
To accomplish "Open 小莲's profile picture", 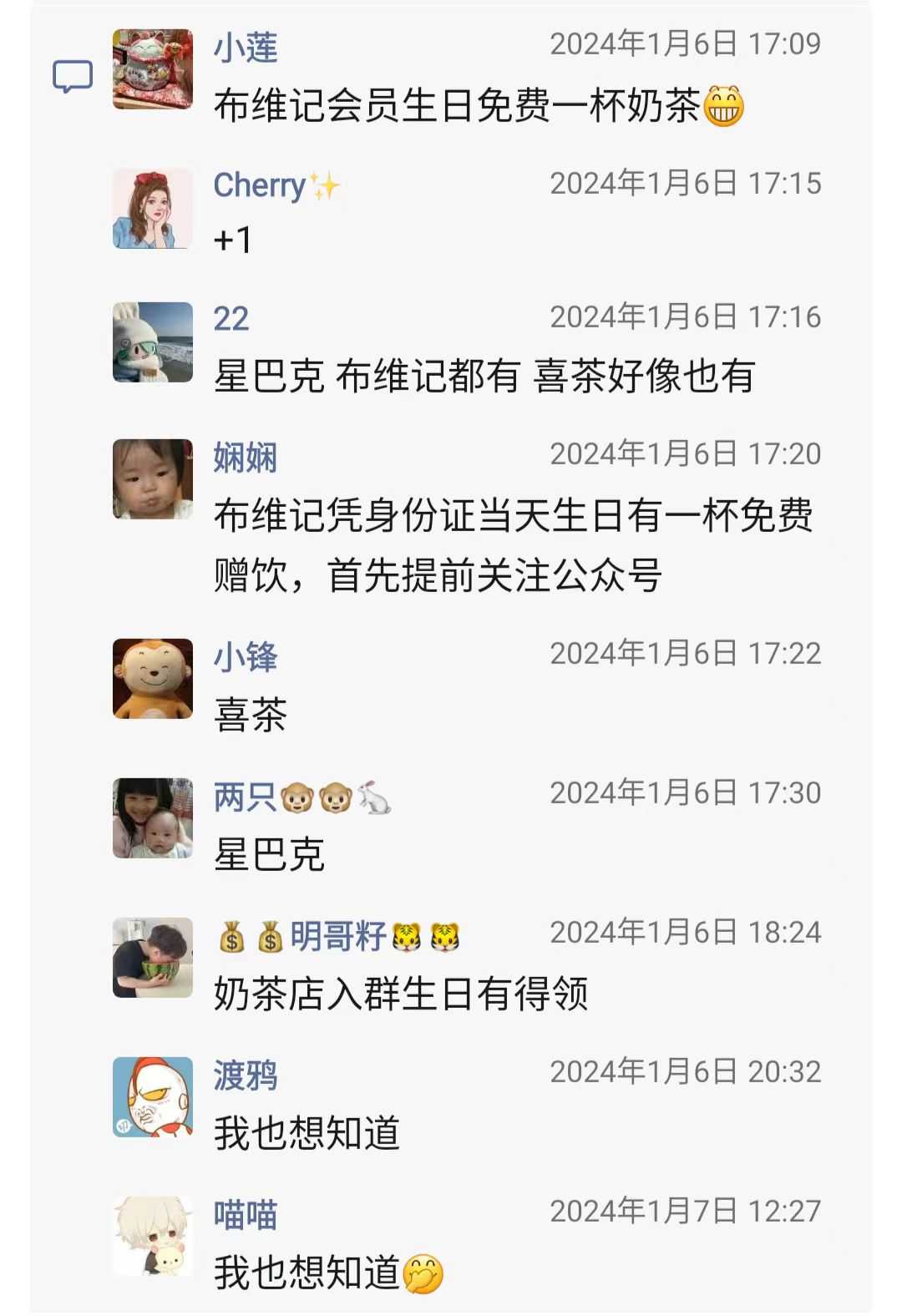I will pyautogui.click(x=153, y=69).
